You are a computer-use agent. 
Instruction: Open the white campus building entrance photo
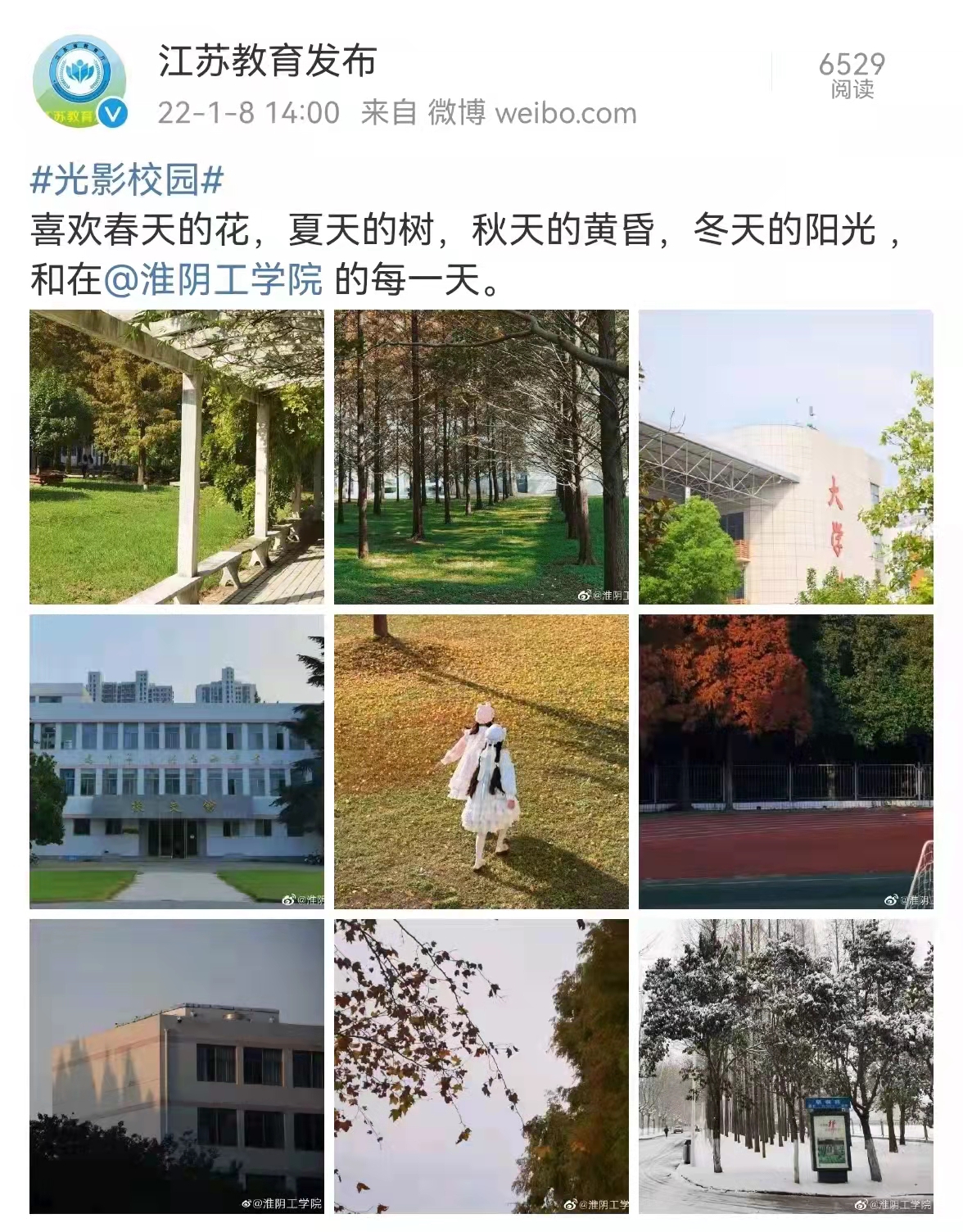click(x=177, y=762)
